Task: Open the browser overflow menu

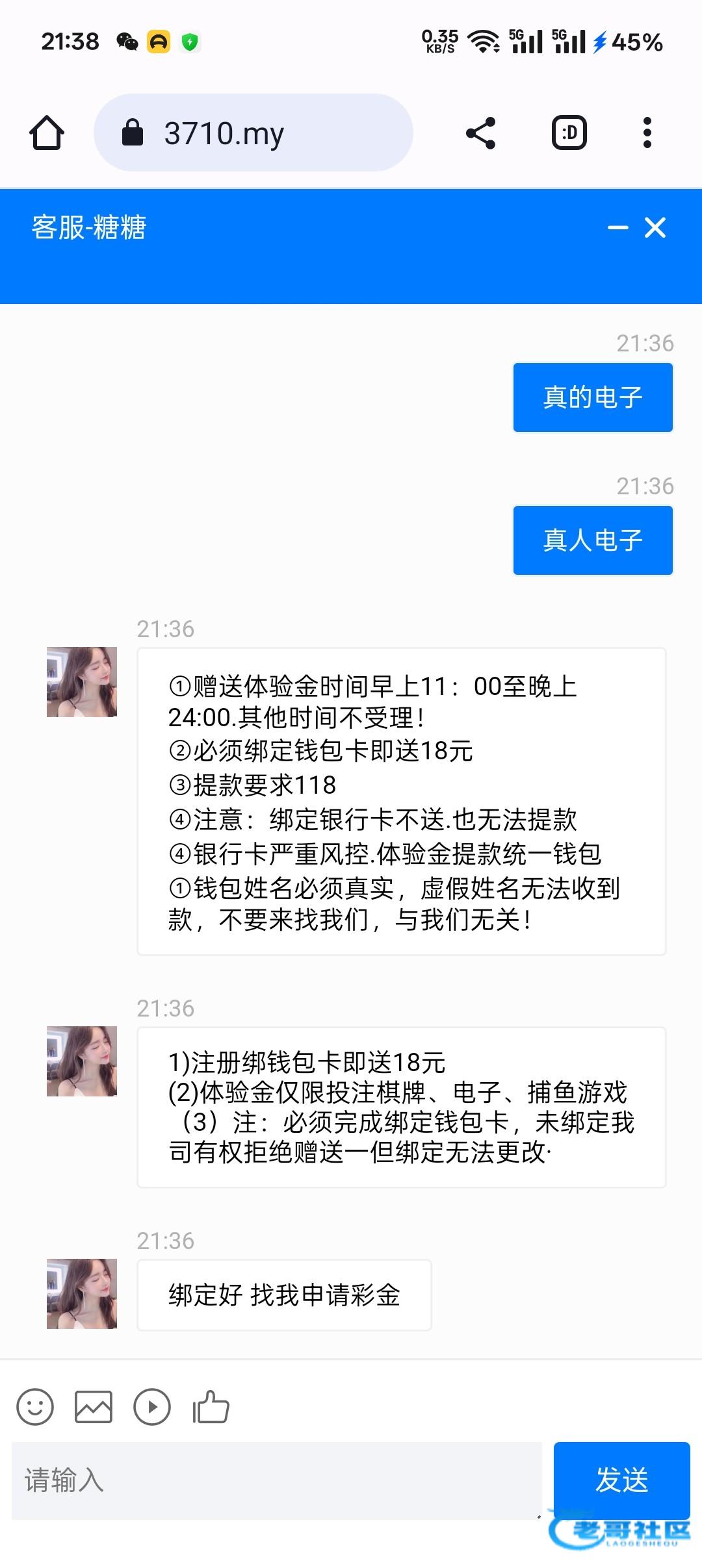Action: [647, 133]
